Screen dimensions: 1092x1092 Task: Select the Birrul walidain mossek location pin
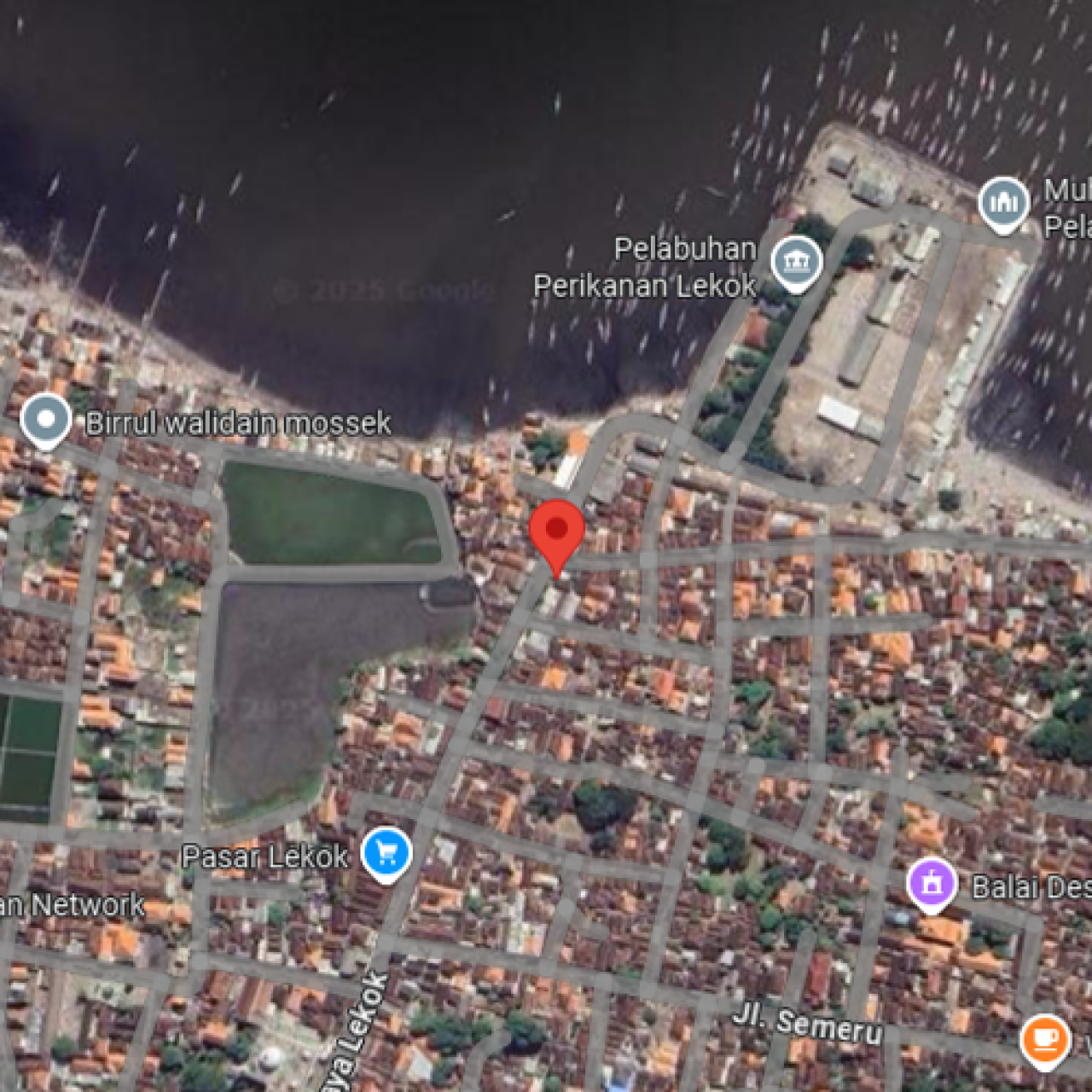click(46, 420)
